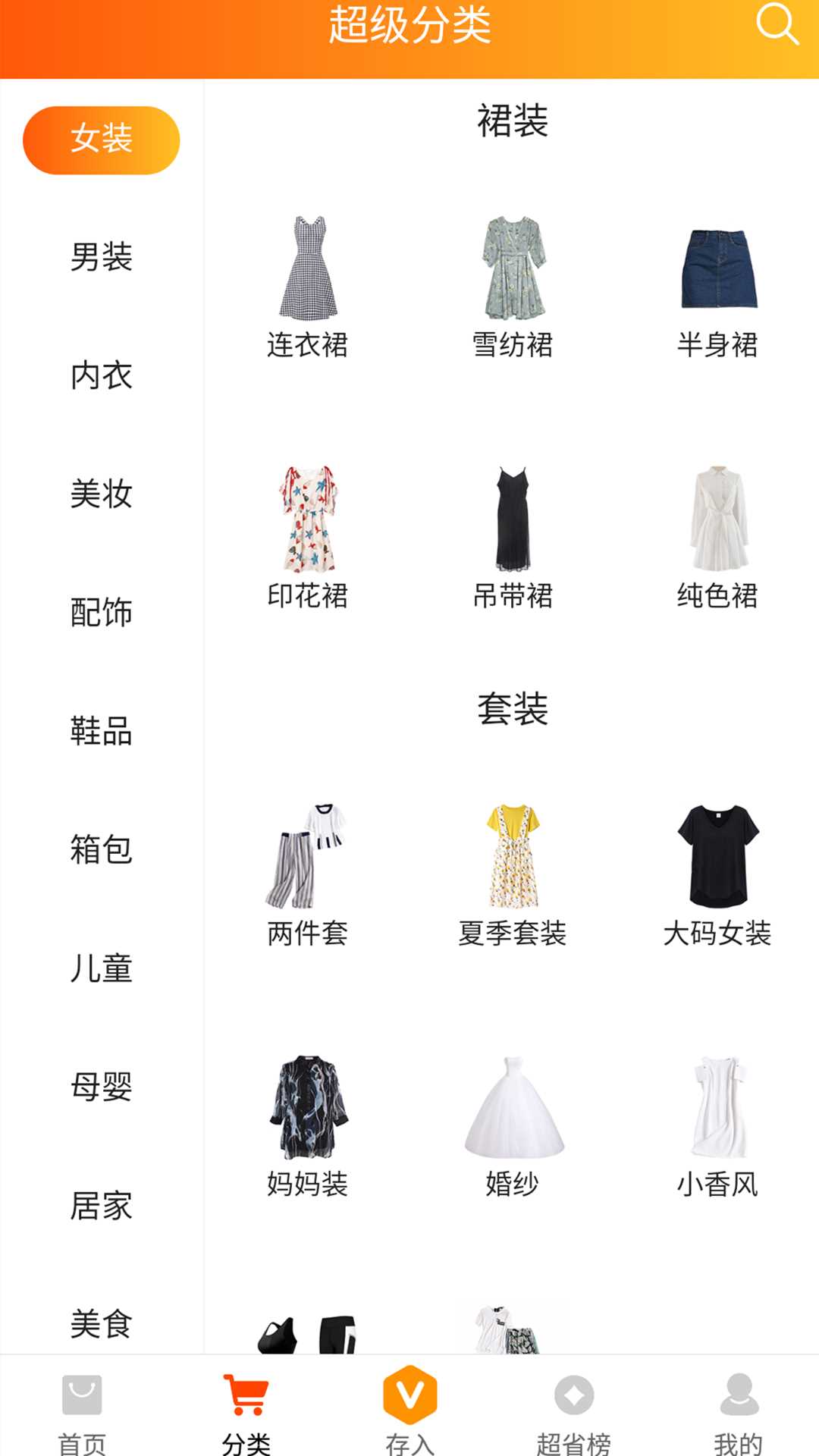Viewport: 819px width, 1456px height.
Task: Select the 内衣 category in the sidebar
Action: point(101,375)
